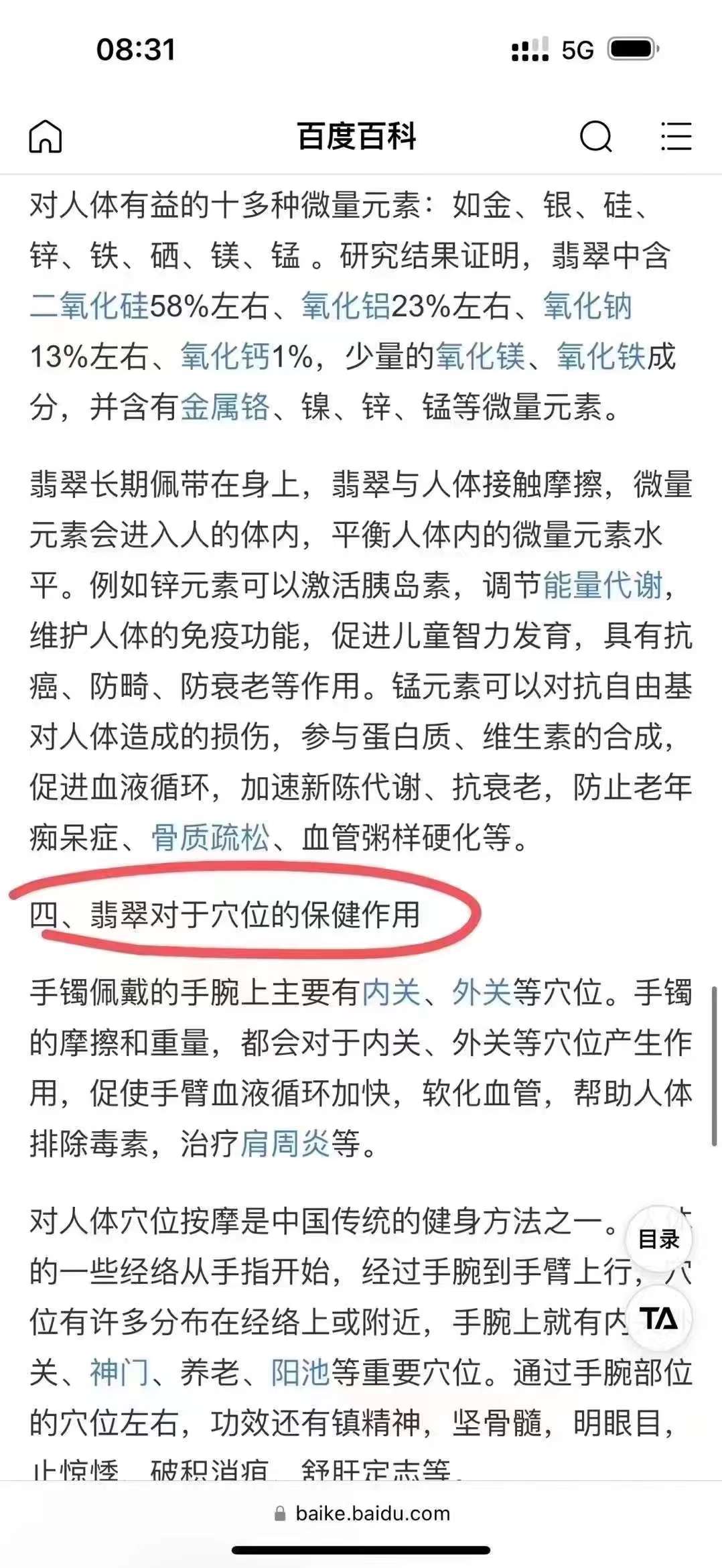
Task: Go to Baidu Baike home icon
Action: coord(46,137)
